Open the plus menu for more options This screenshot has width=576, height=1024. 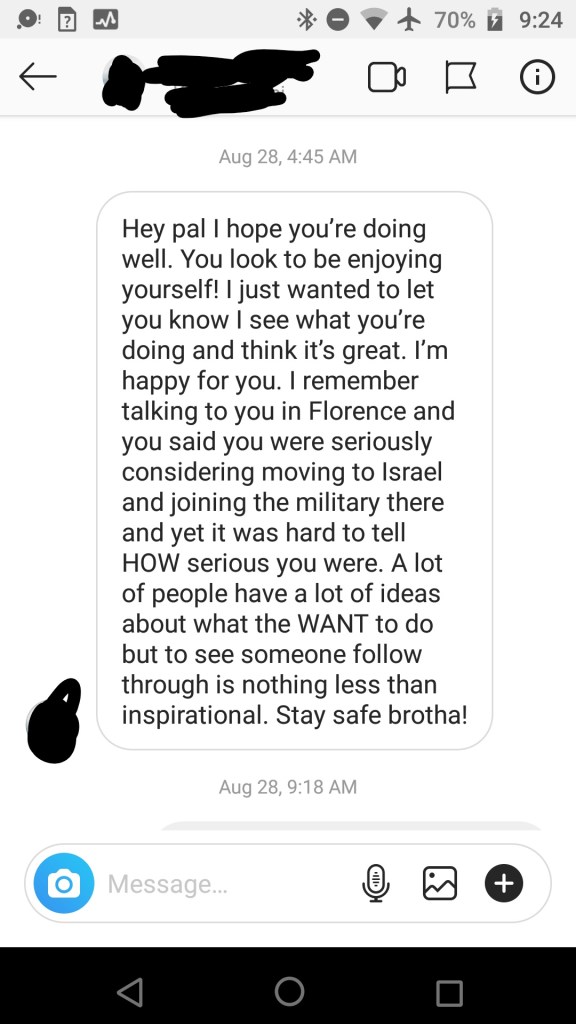504,884
